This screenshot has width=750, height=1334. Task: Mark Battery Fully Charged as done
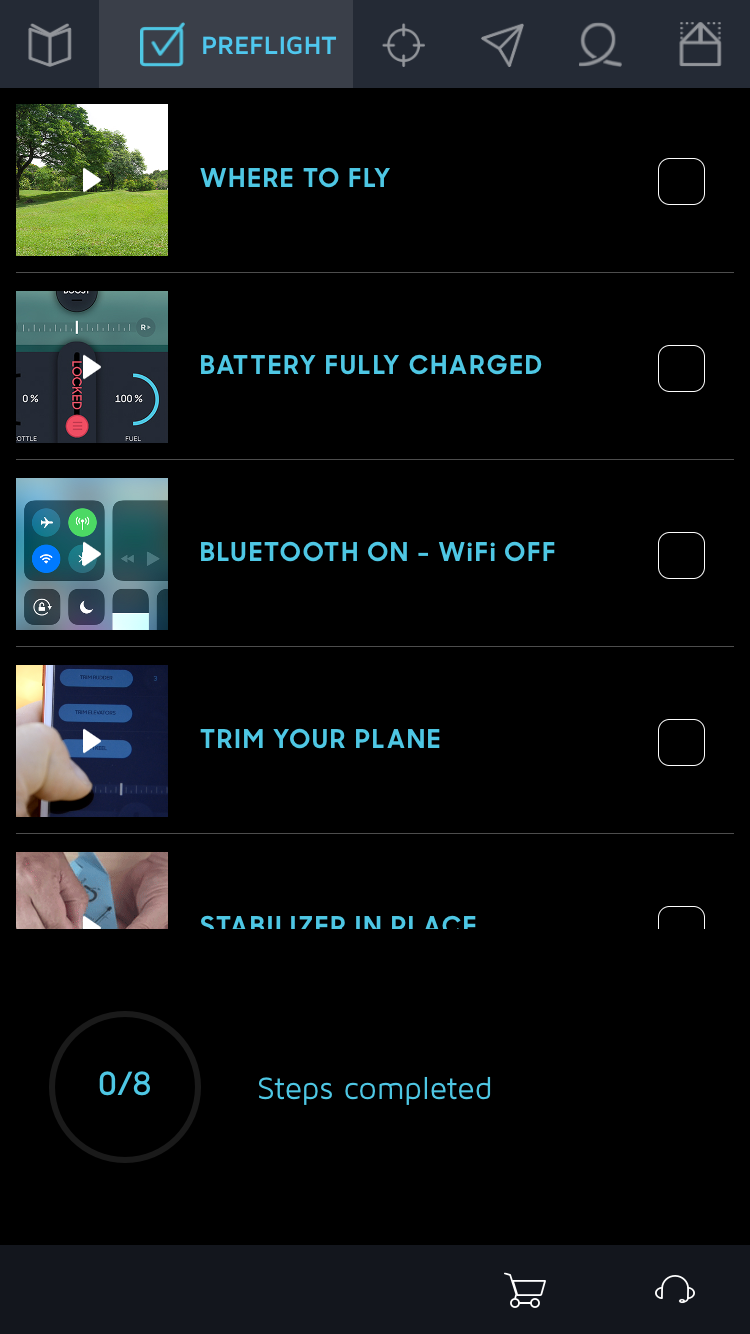coord(681,368)
